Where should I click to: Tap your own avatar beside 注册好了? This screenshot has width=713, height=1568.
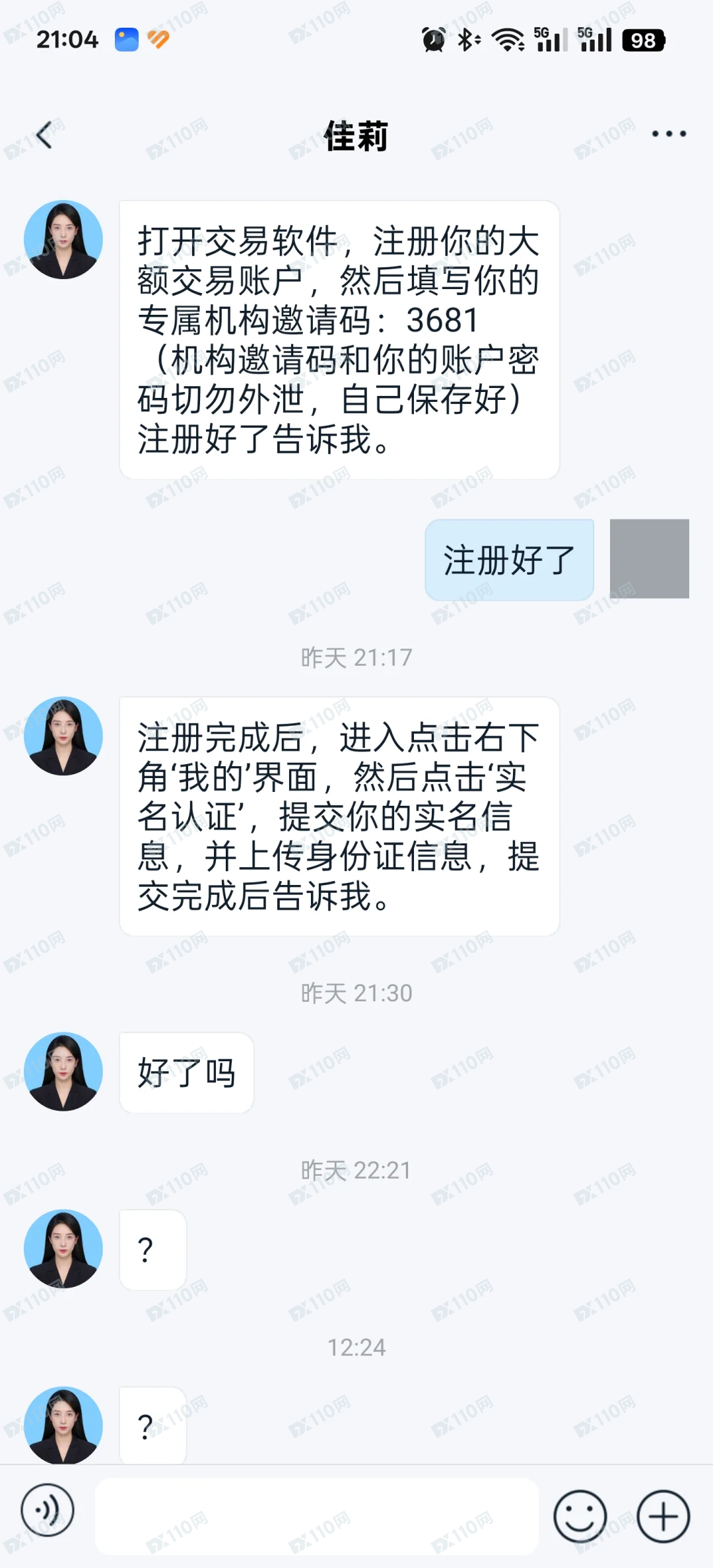tap(649, 559)
